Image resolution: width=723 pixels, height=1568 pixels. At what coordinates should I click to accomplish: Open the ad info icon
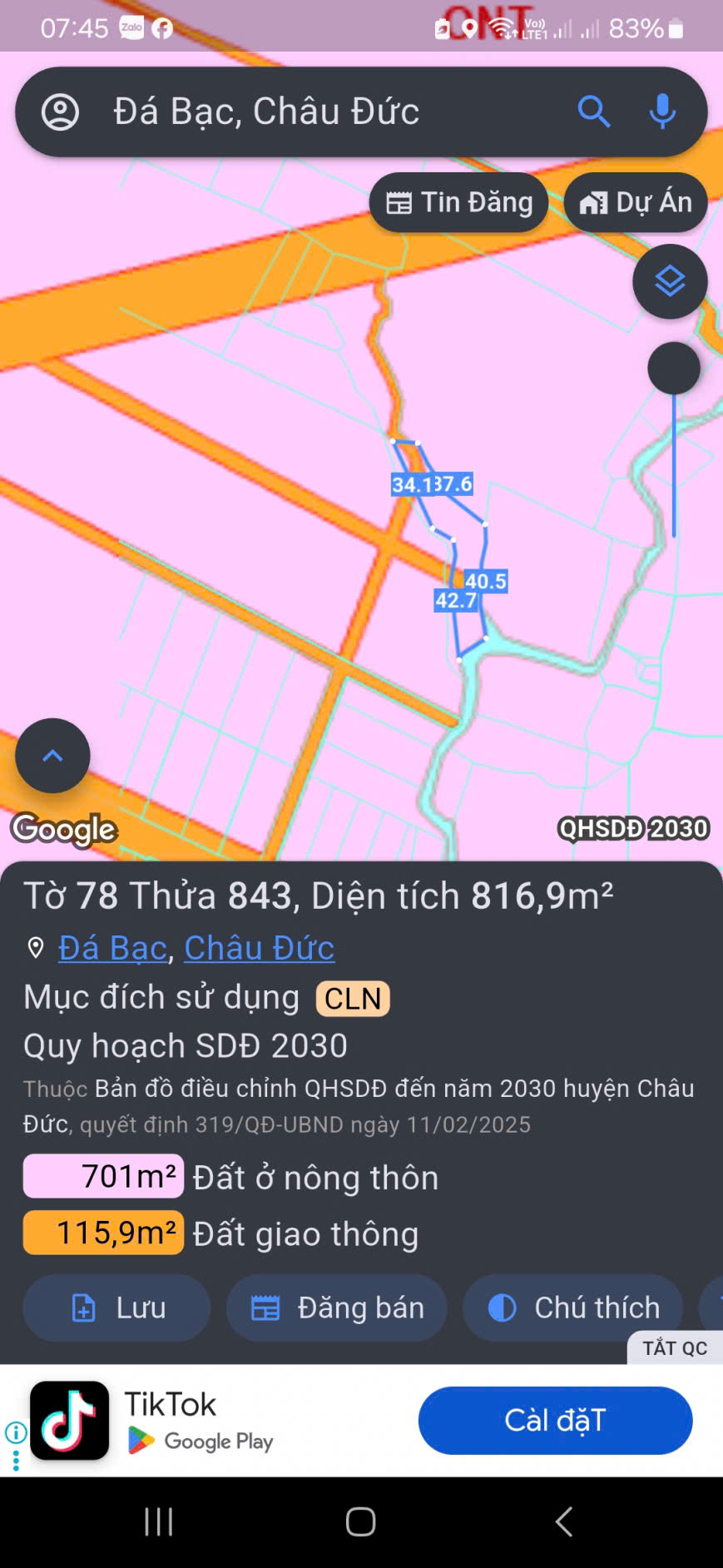[16, 1432]
